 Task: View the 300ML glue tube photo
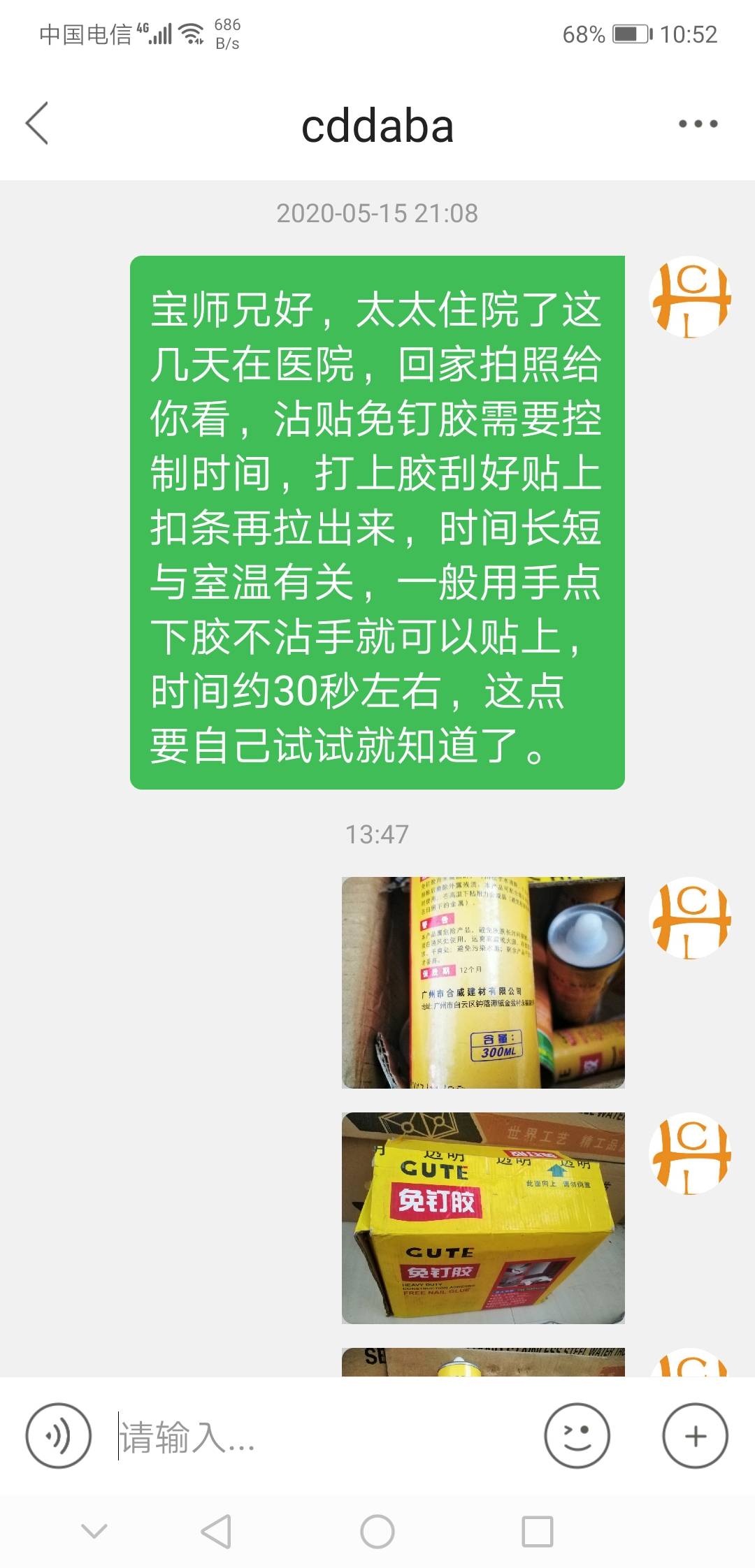pyautogui.click(x=482, y=982)
